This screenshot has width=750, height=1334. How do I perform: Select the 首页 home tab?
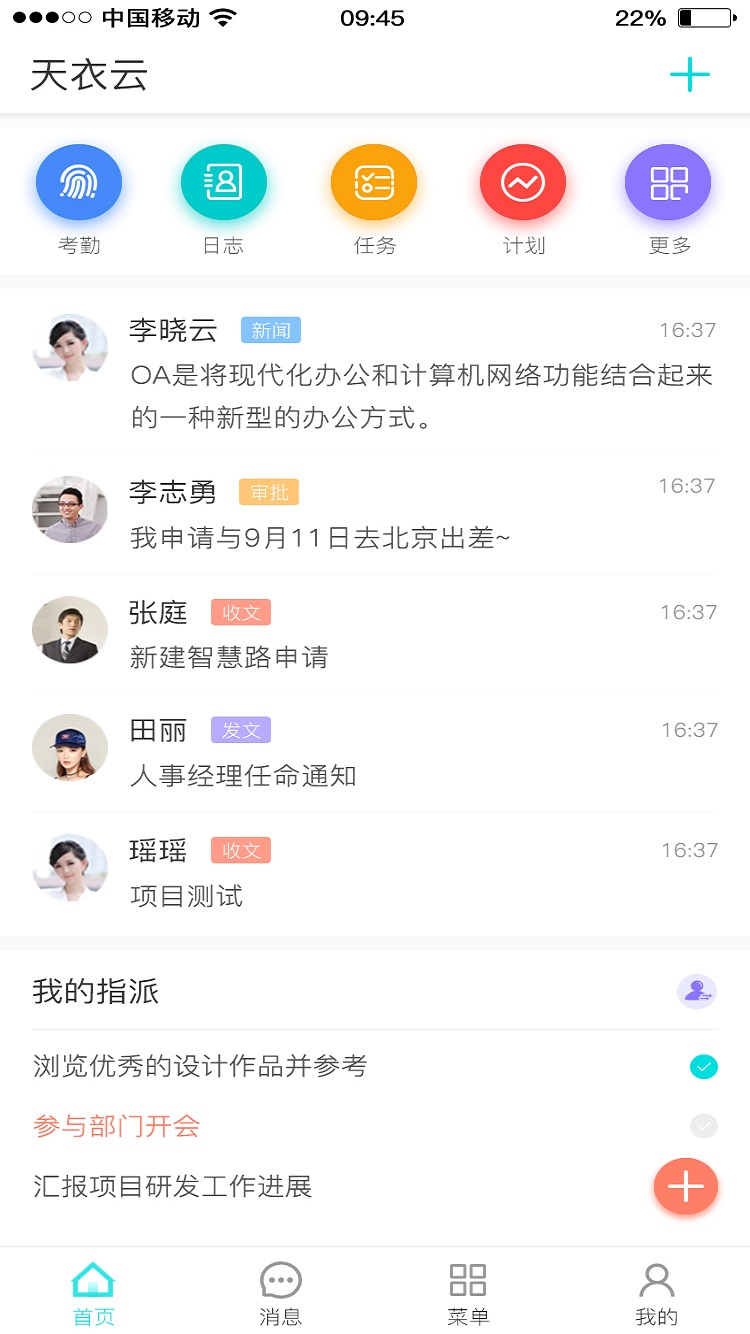[x=94, y=1292]
